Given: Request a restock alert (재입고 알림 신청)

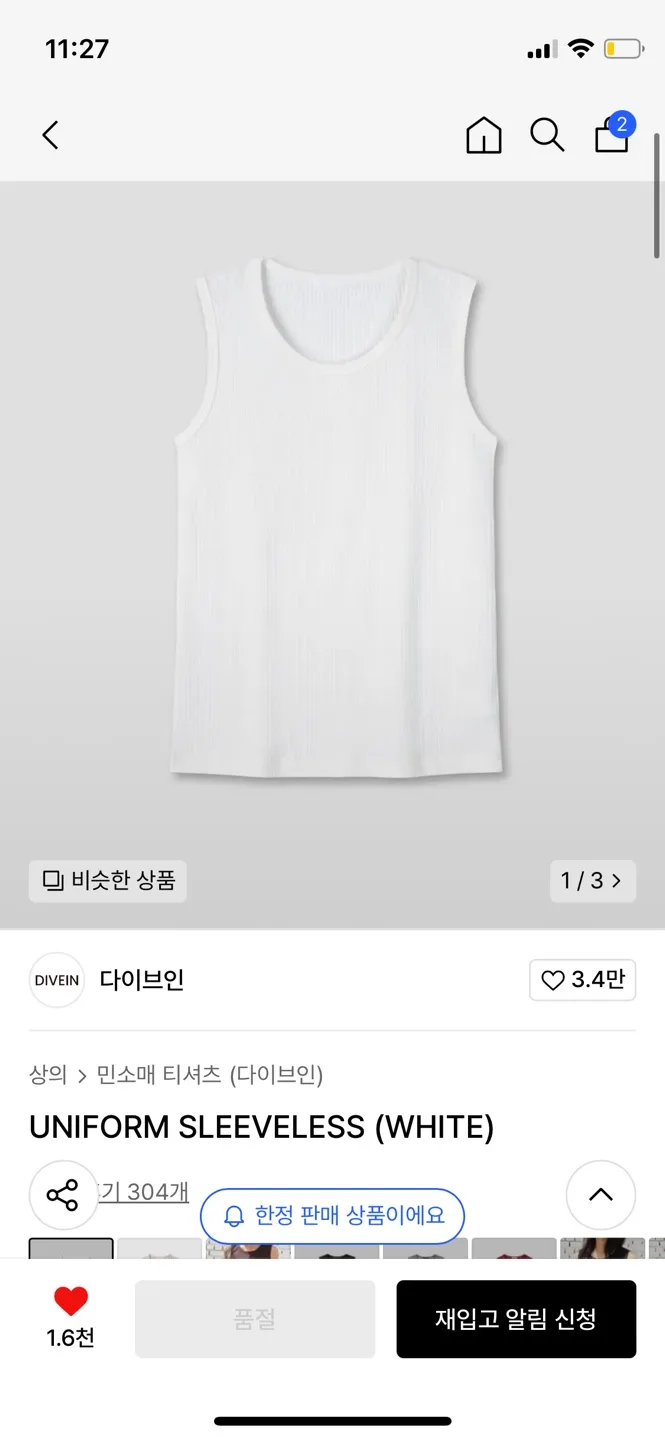Looking at the screenshot, I should point(516,1319).
